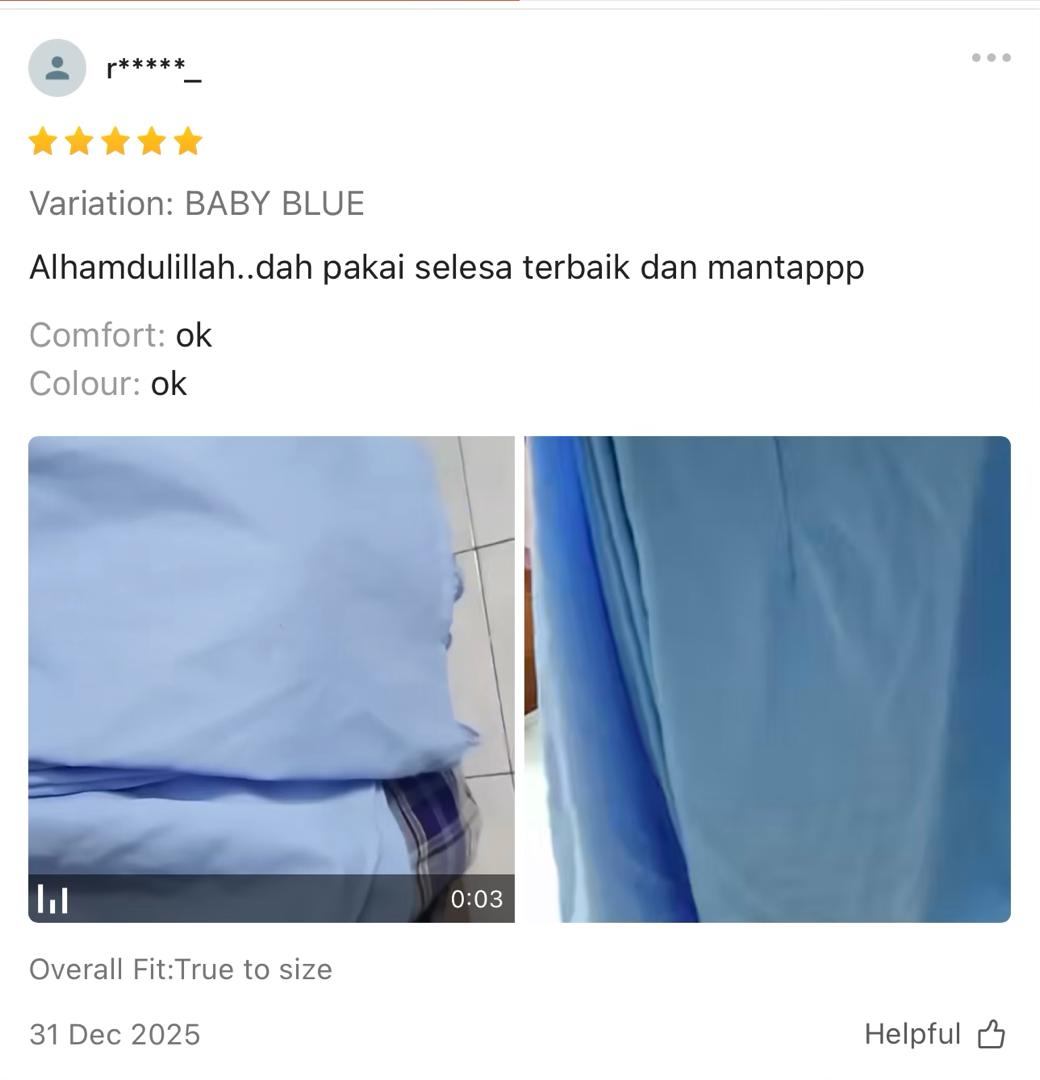1040x1080 pixels.
Task: Tap the second star in the review rating
Action: 79,141
